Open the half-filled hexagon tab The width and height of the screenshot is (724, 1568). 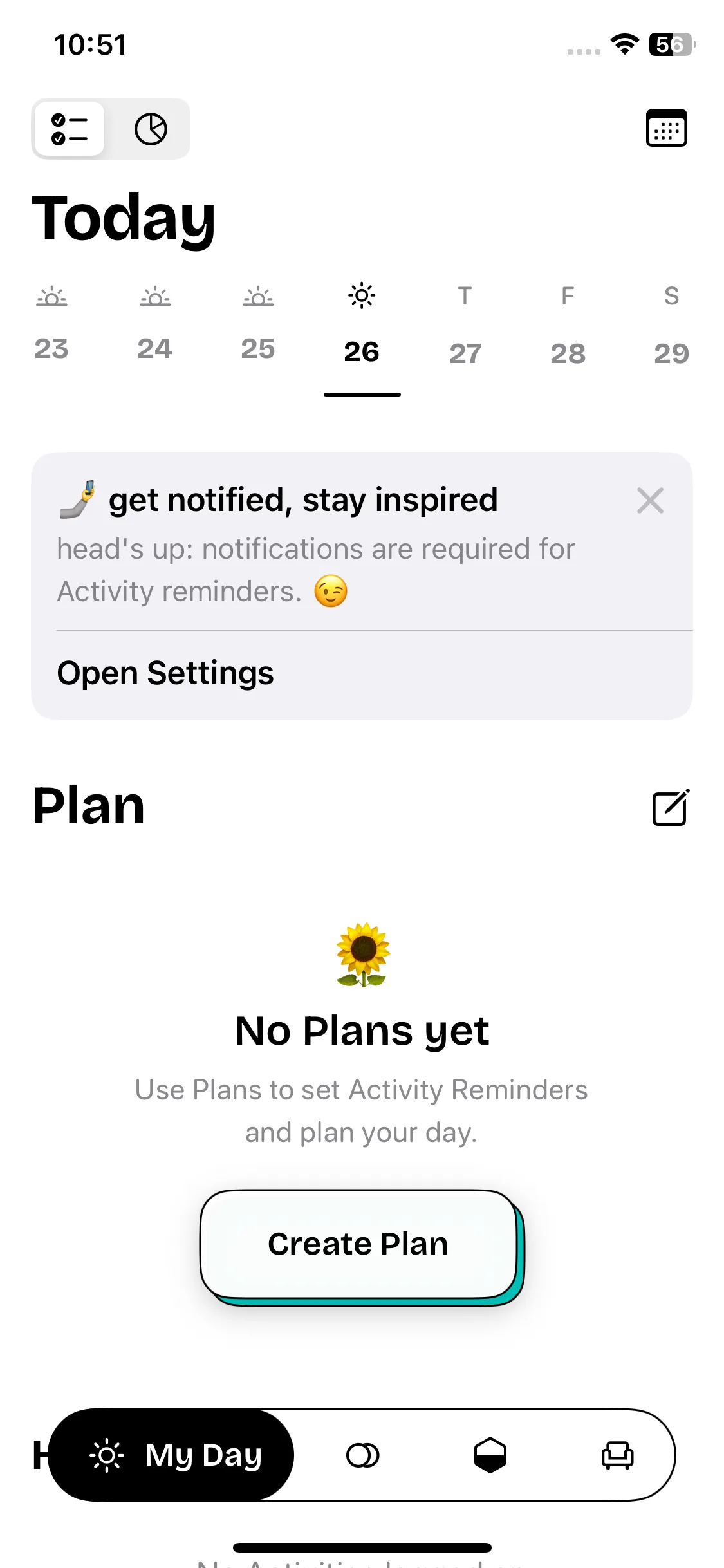[x=490, y=1455]
